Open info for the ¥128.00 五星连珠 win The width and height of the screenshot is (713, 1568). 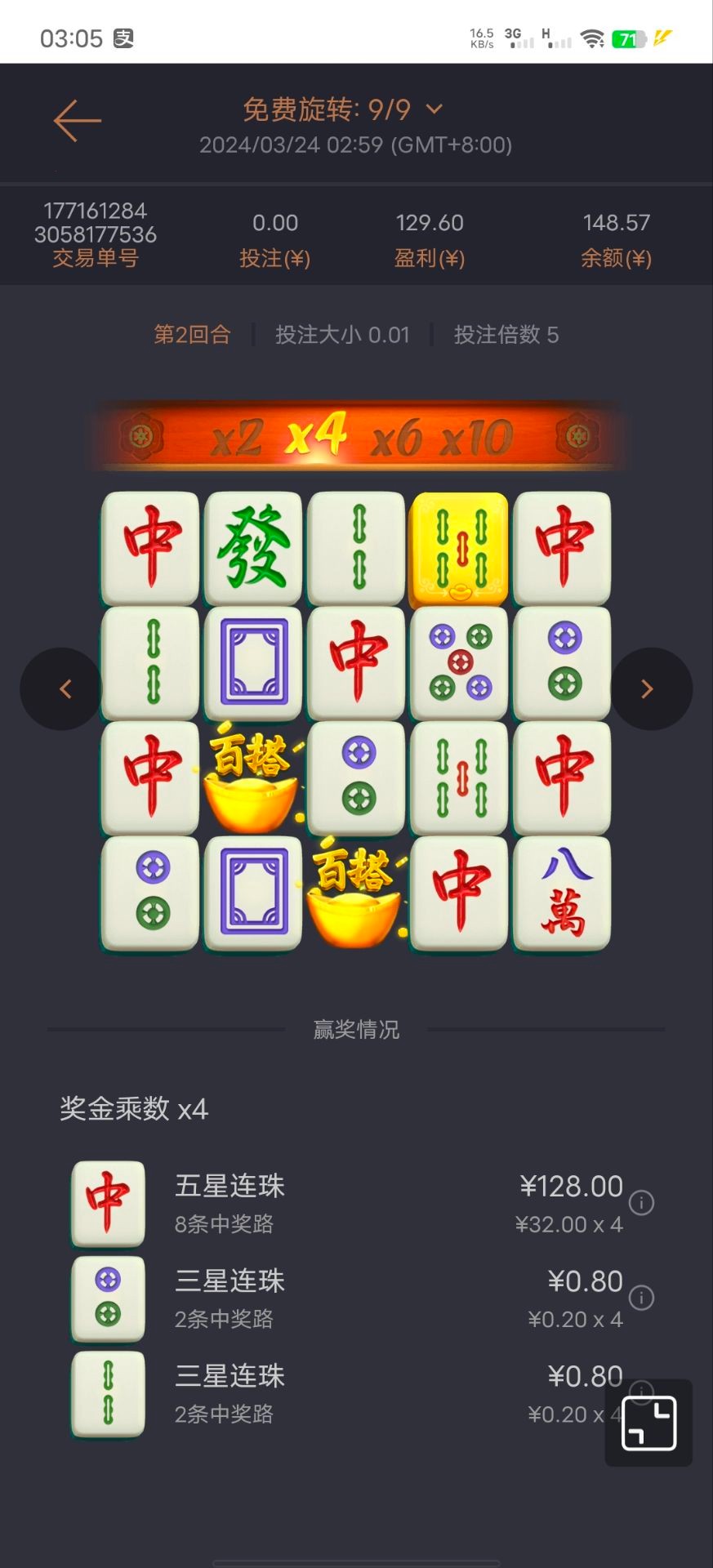coord(642,1202)
